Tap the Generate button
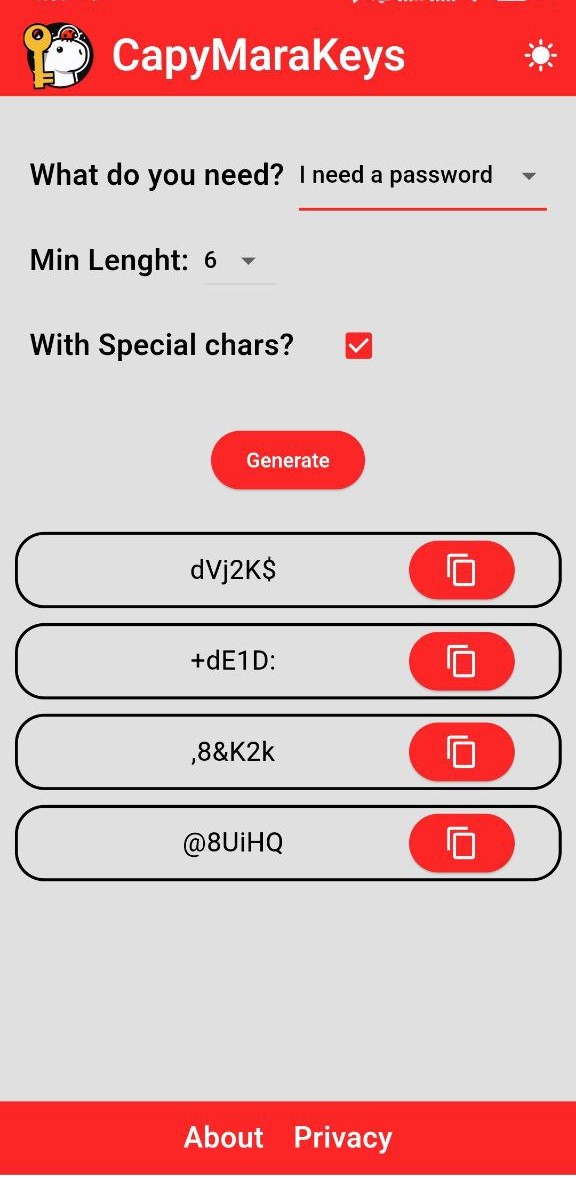 point(288,460)
